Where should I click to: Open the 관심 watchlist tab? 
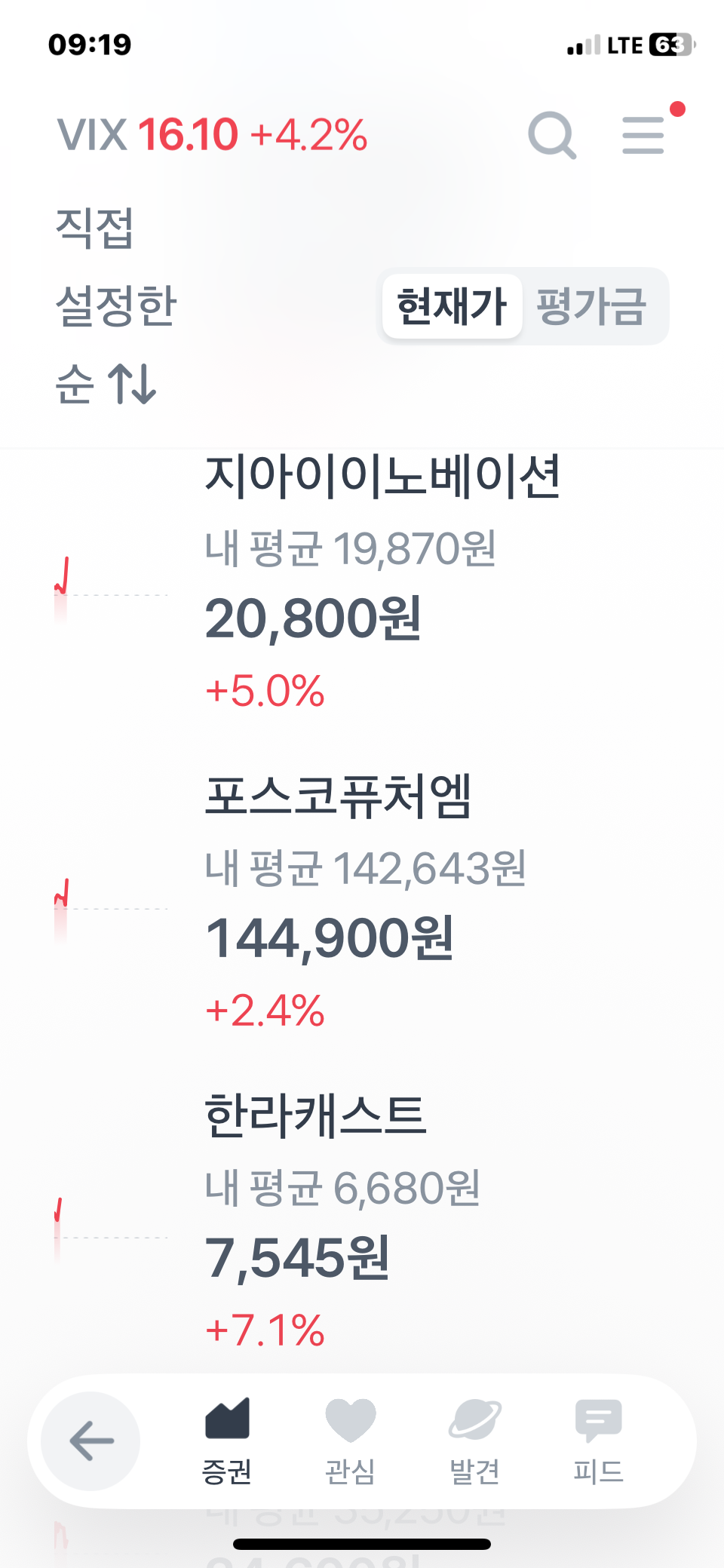(350, 1442)
